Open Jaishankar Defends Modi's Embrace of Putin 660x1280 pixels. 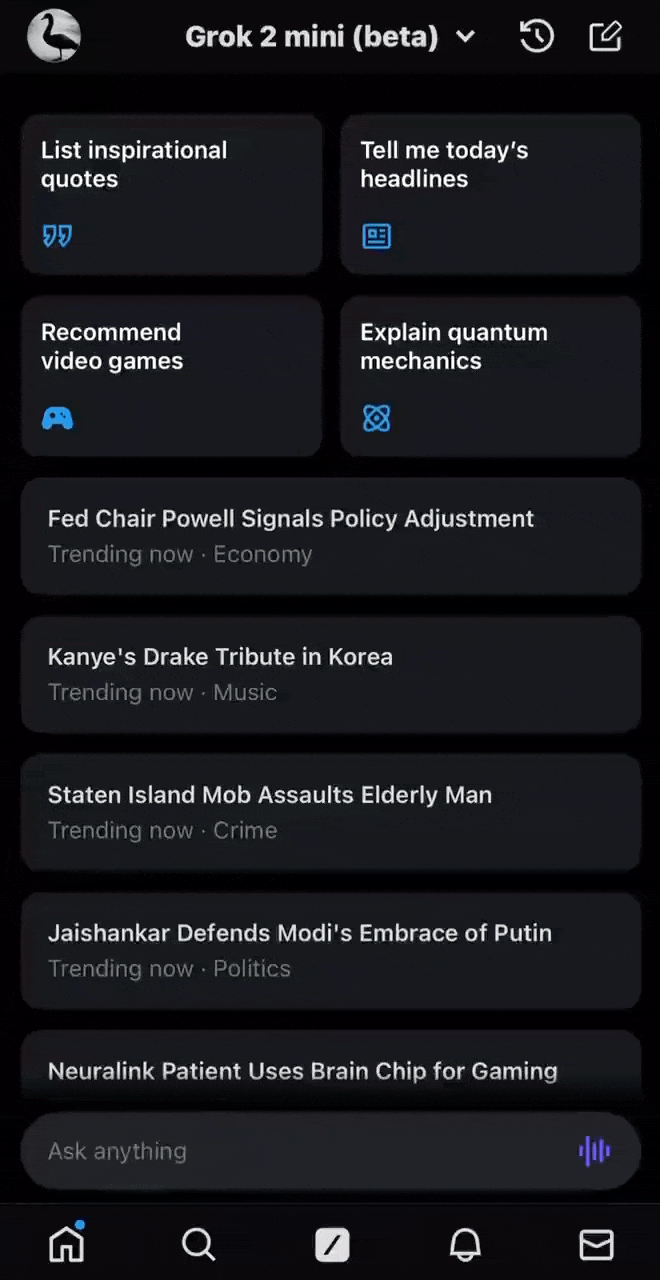point(330,949)
